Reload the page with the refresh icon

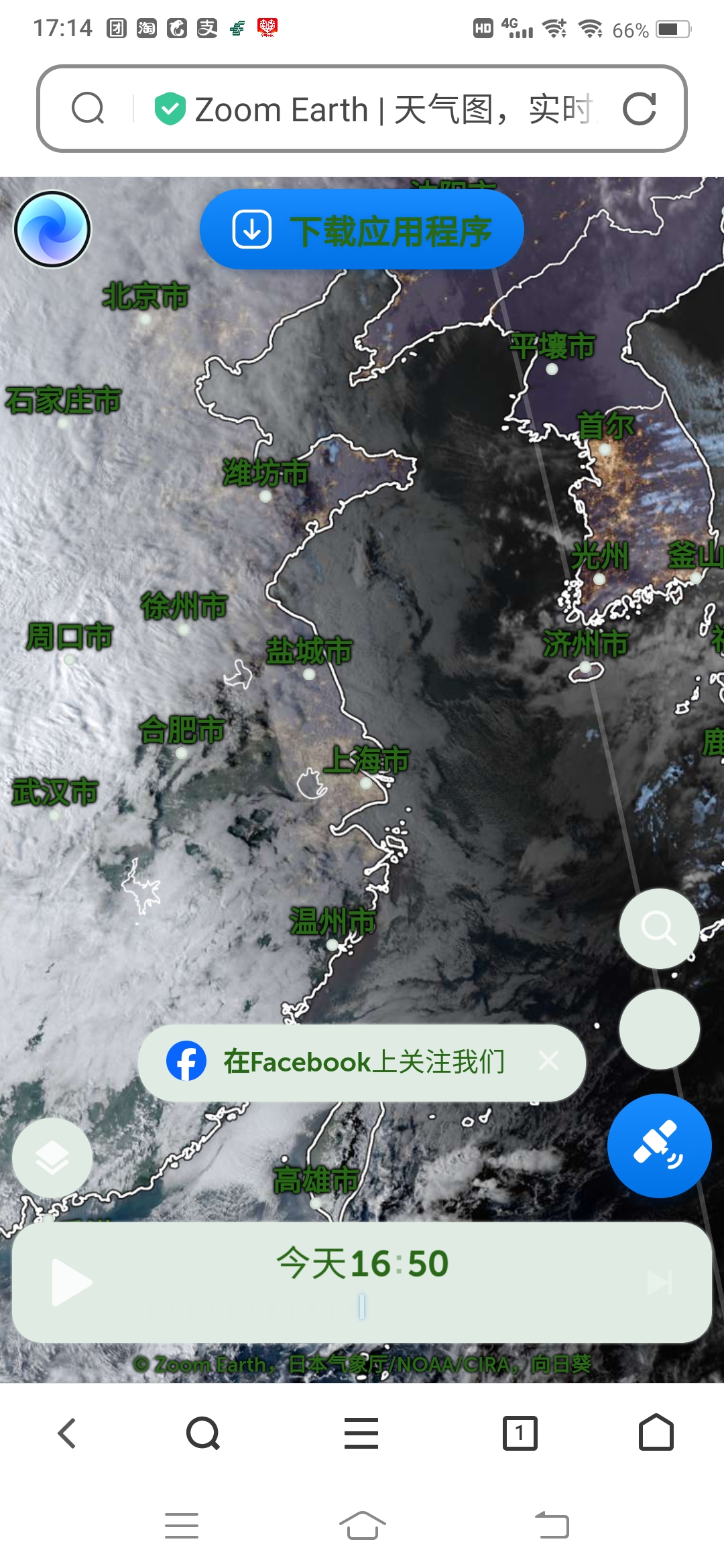tap(639, 109)
